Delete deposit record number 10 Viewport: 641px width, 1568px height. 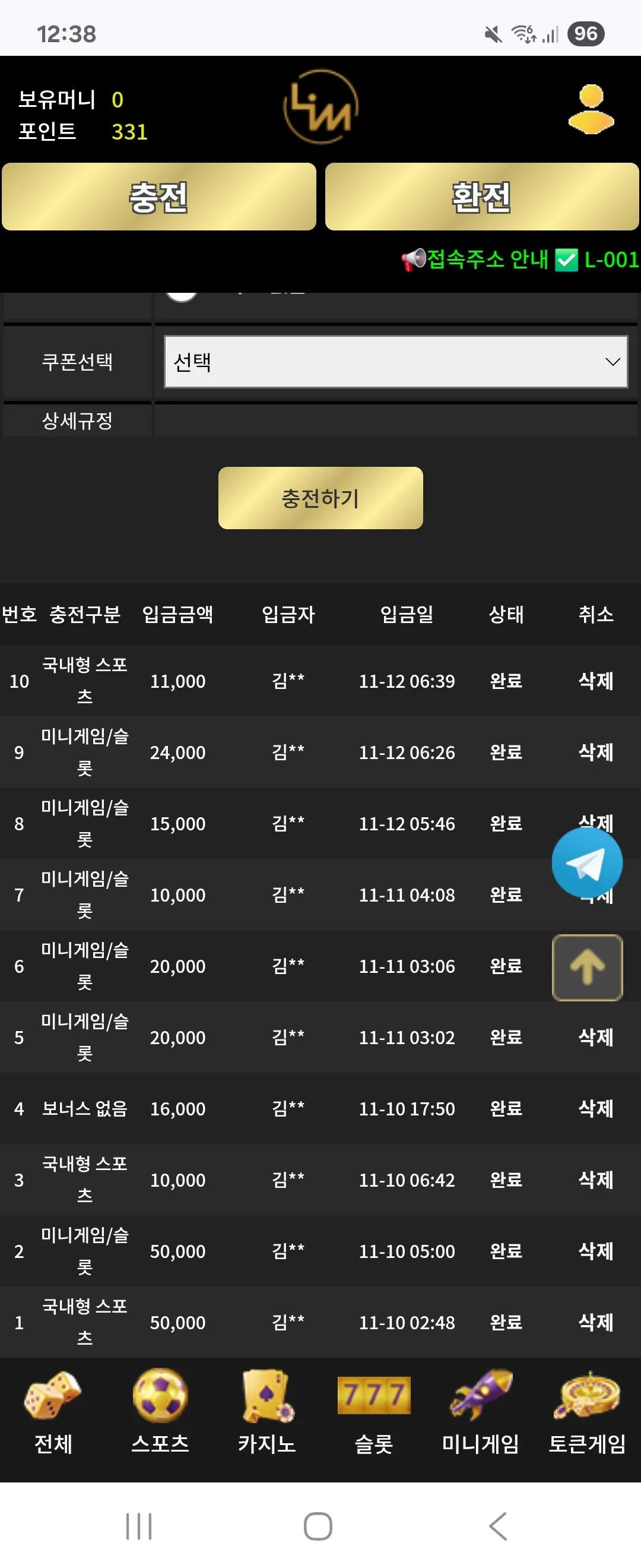click(x=595, y=681)
